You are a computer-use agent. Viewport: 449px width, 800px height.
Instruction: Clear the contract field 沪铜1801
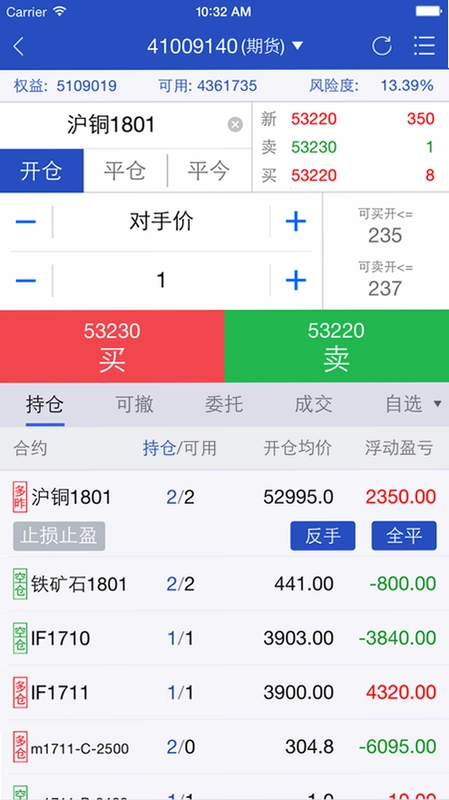[235, 124]
